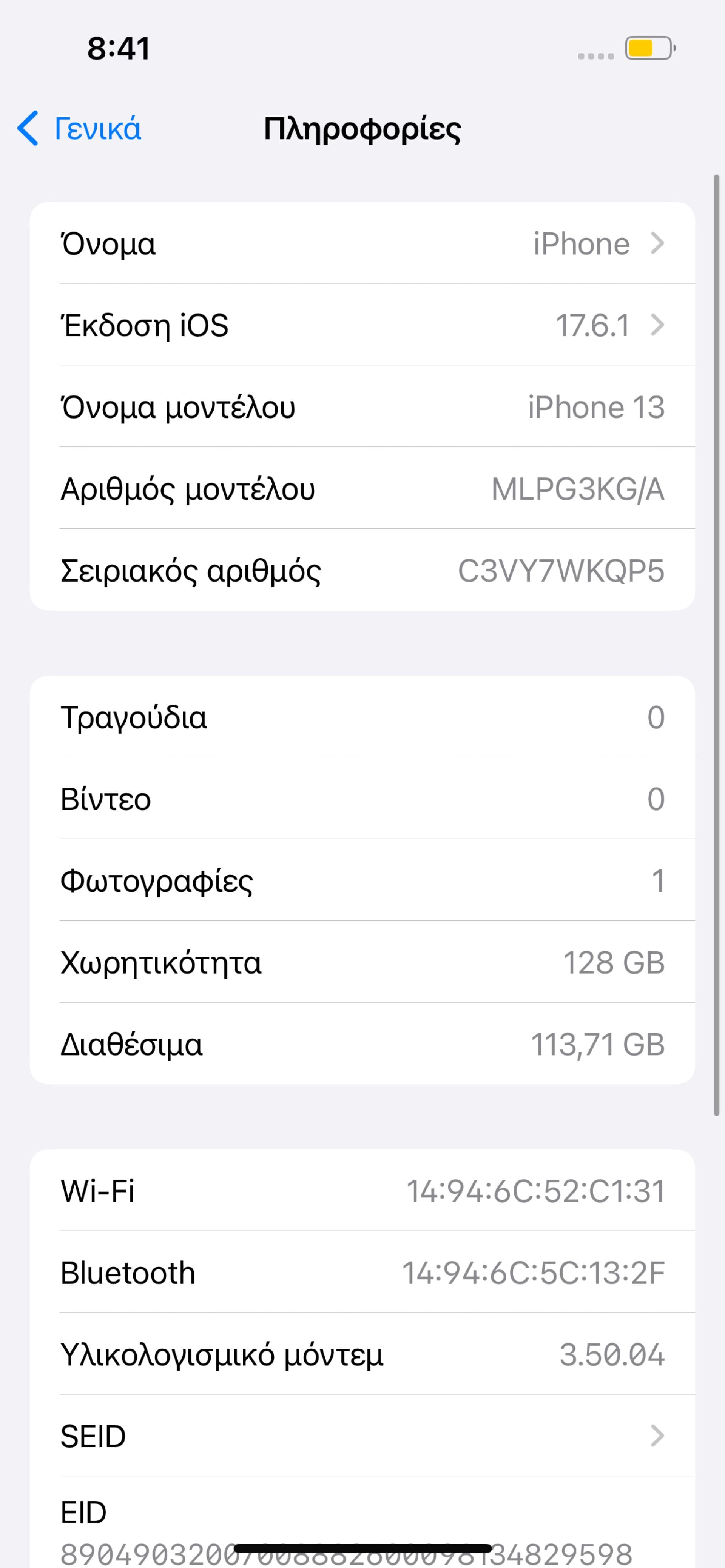Tap the Wi-Fi address row
The width and height of the screenshot is (725, 1568).
362,1191
